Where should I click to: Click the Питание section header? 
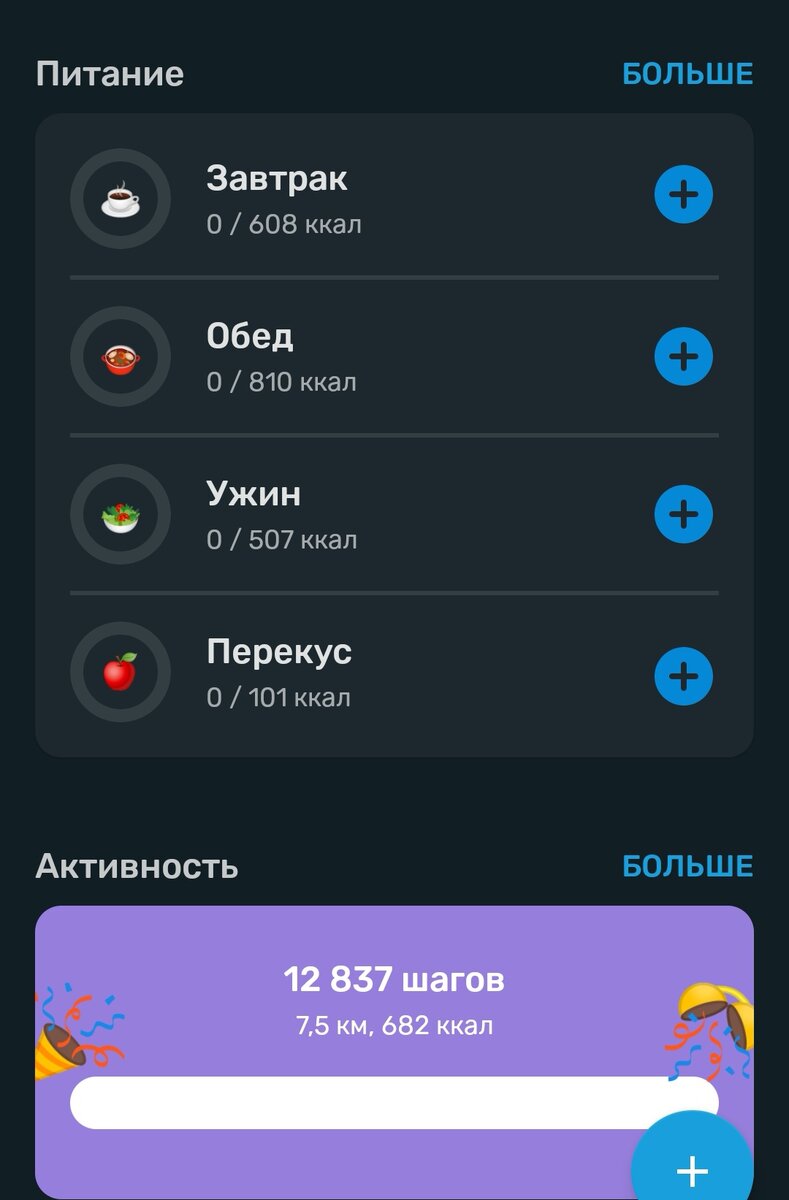click(110, 72)
